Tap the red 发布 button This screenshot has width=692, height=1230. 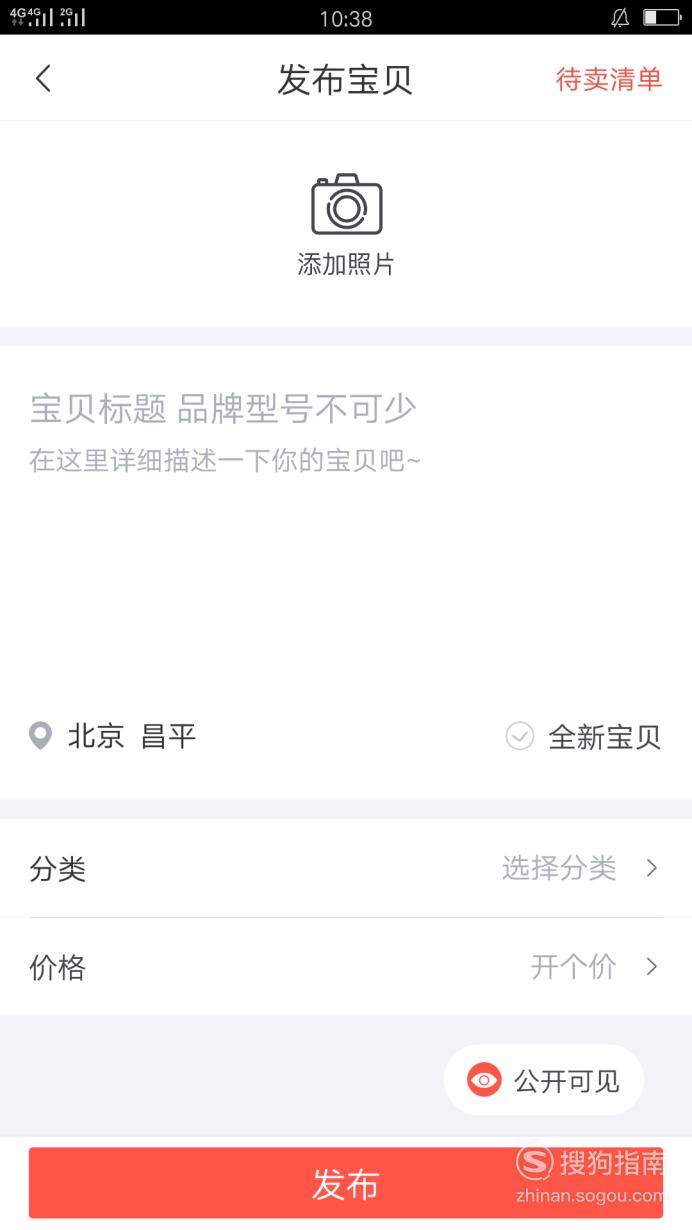(x=346, y=1183)
